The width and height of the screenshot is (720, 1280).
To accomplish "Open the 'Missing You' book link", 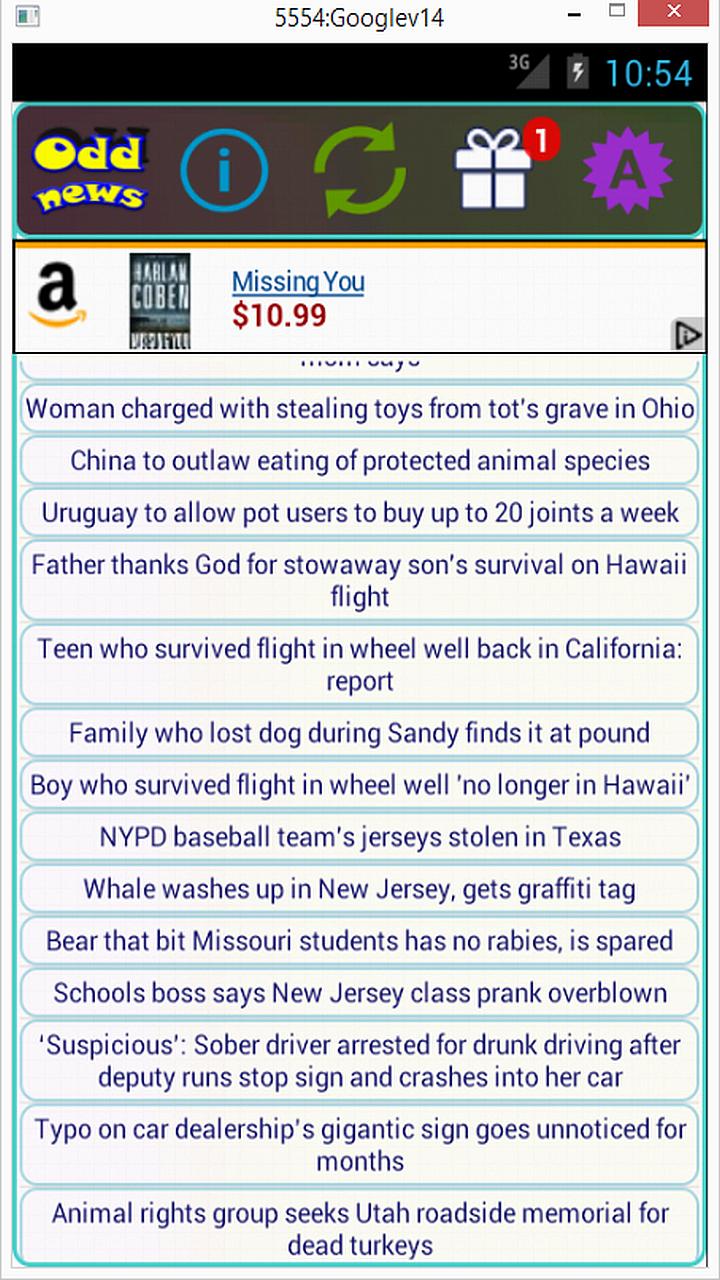I will [x=297, y=281].
